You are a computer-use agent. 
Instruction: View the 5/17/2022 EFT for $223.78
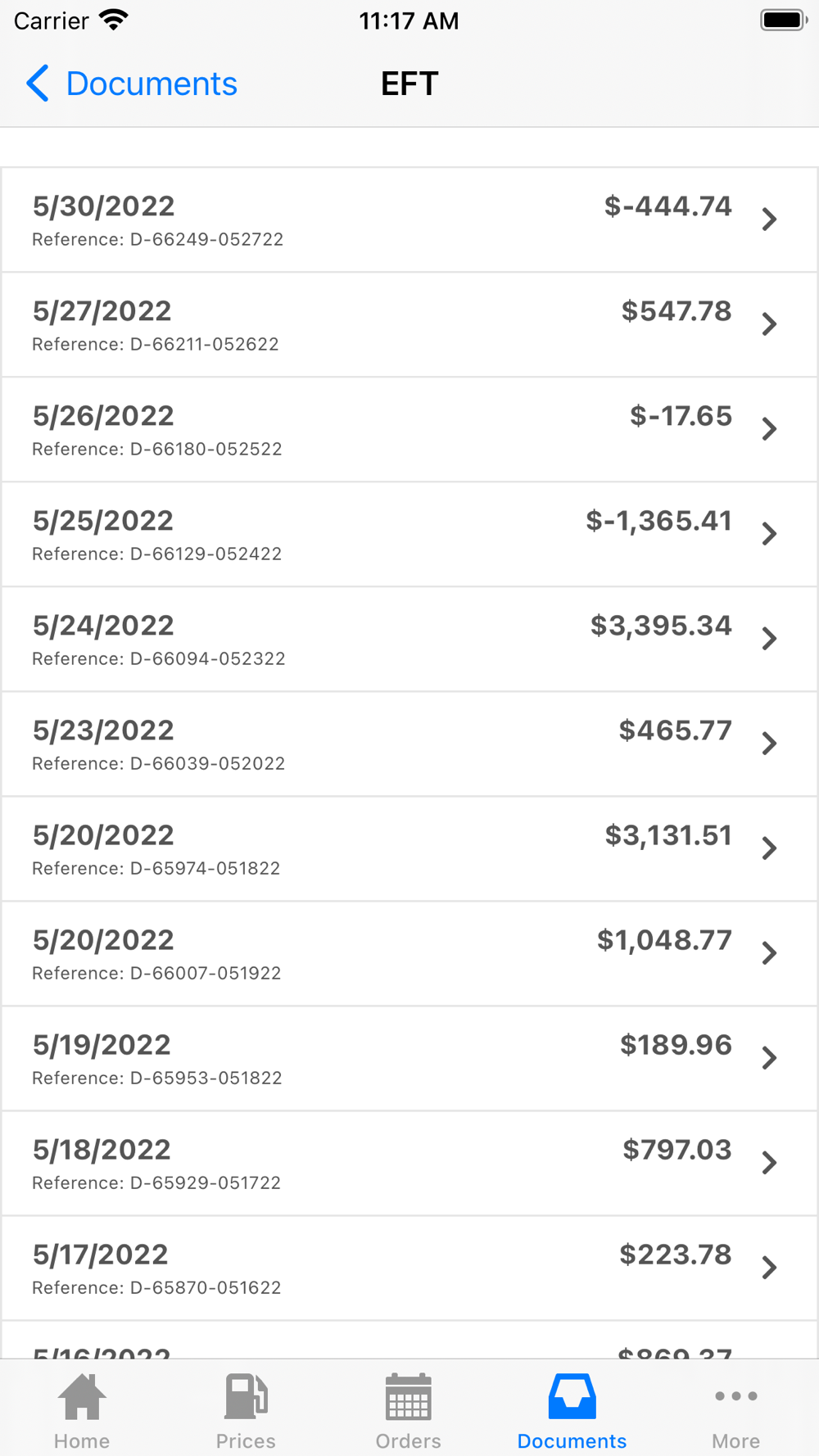[409, 1268]
